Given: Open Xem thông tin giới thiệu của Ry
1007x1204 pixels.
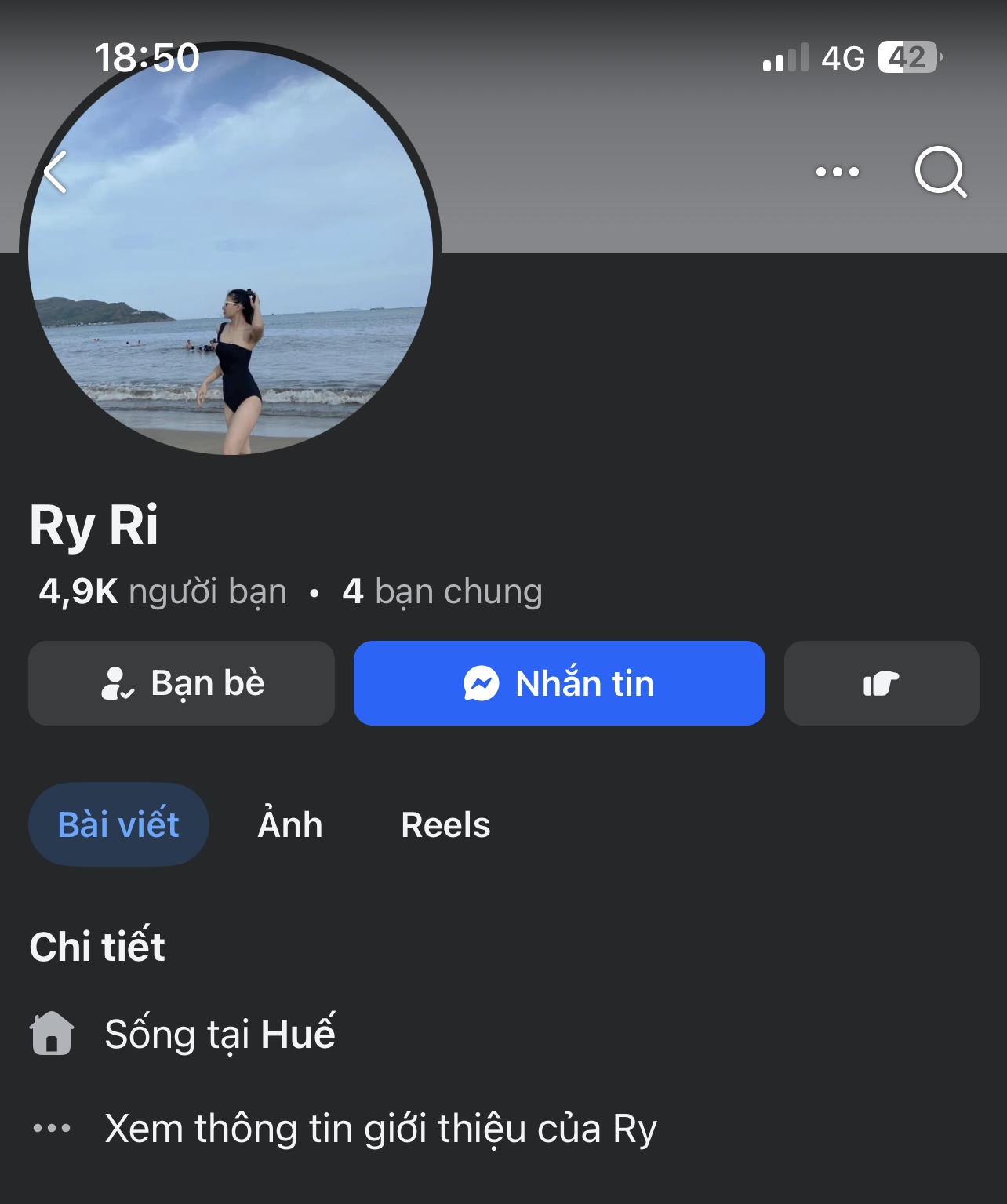Looking at the screenshot, I should (380, 1129).
